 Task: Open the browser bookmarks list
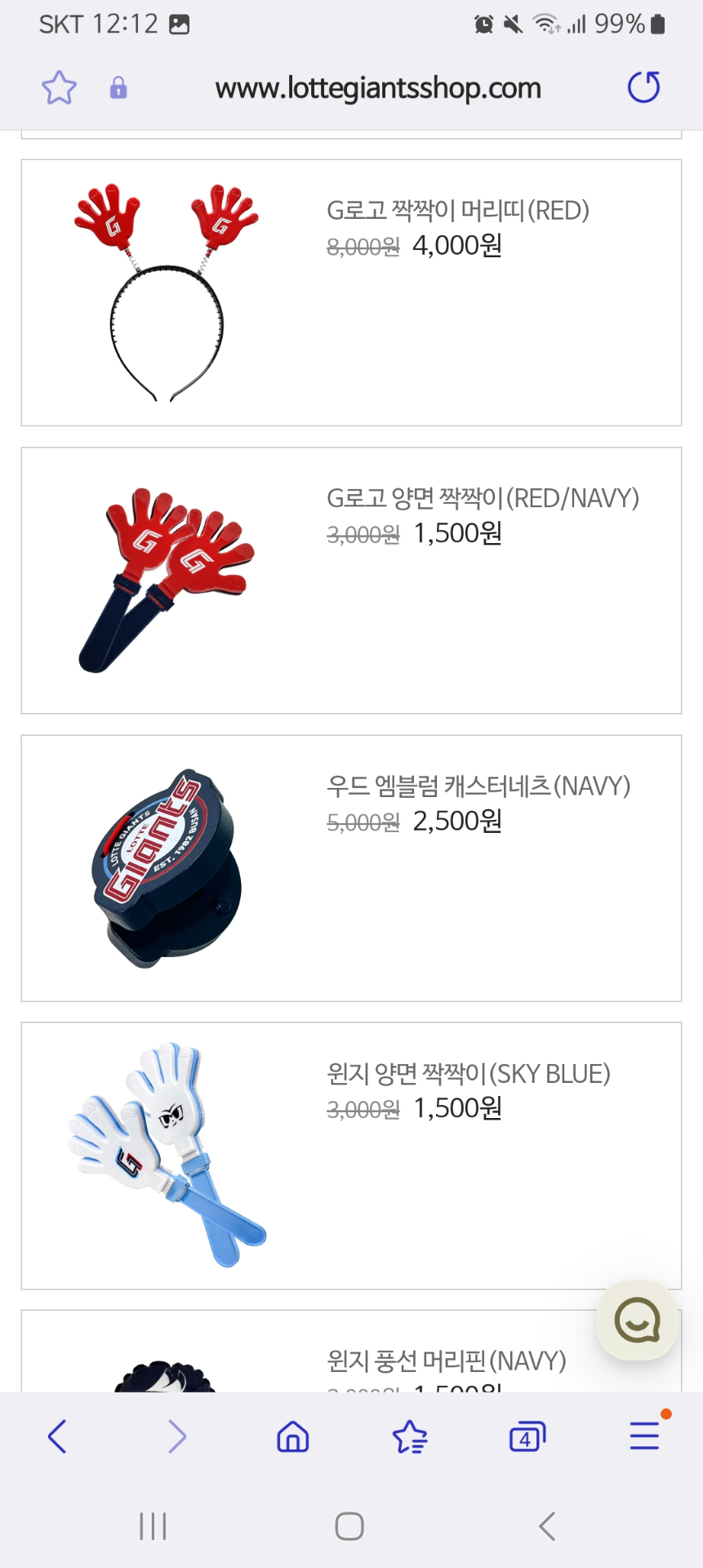click(x=410, y=1437)
